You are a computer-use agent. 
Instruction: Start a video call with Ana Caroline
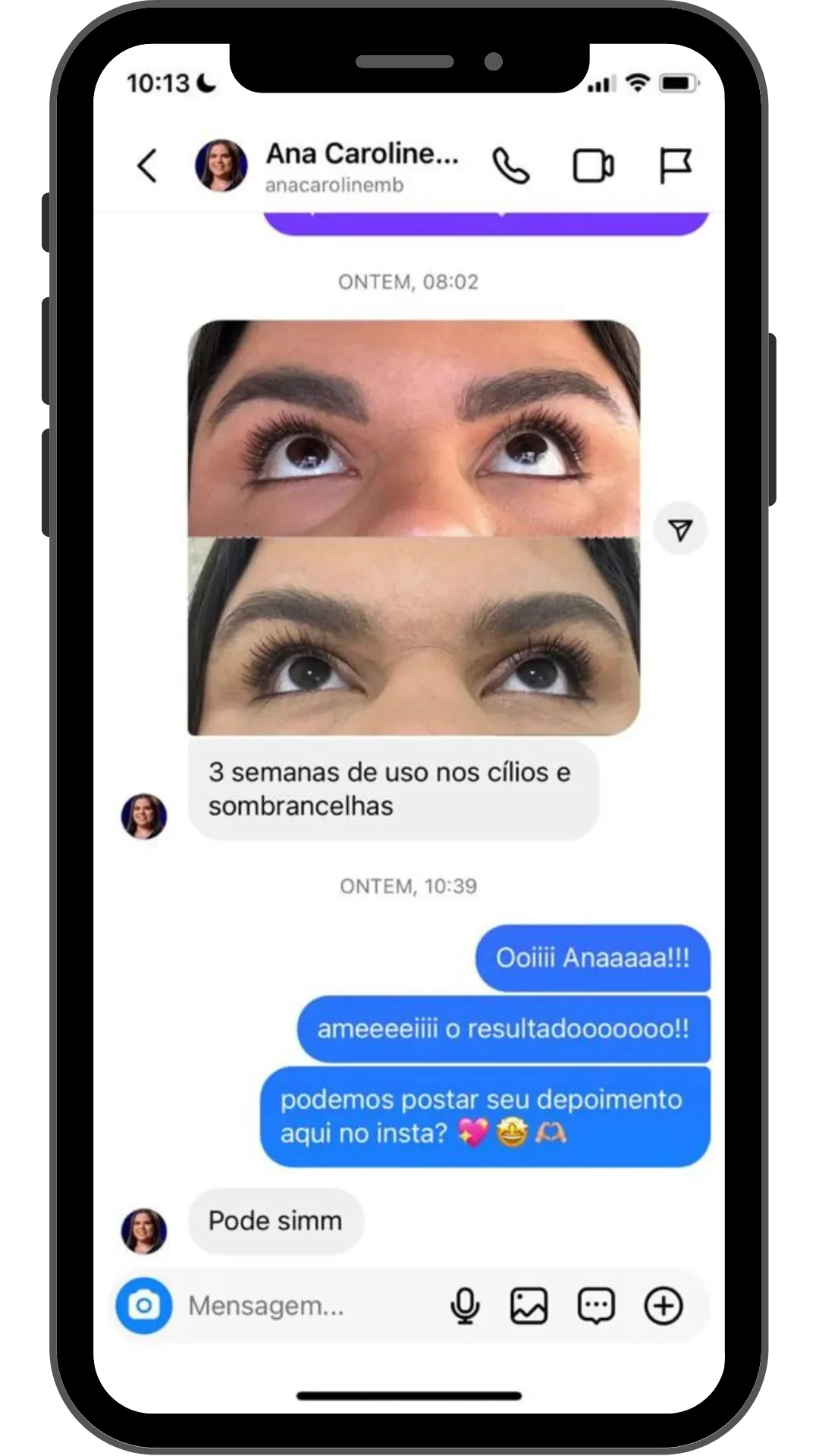(x=593, y=166)
